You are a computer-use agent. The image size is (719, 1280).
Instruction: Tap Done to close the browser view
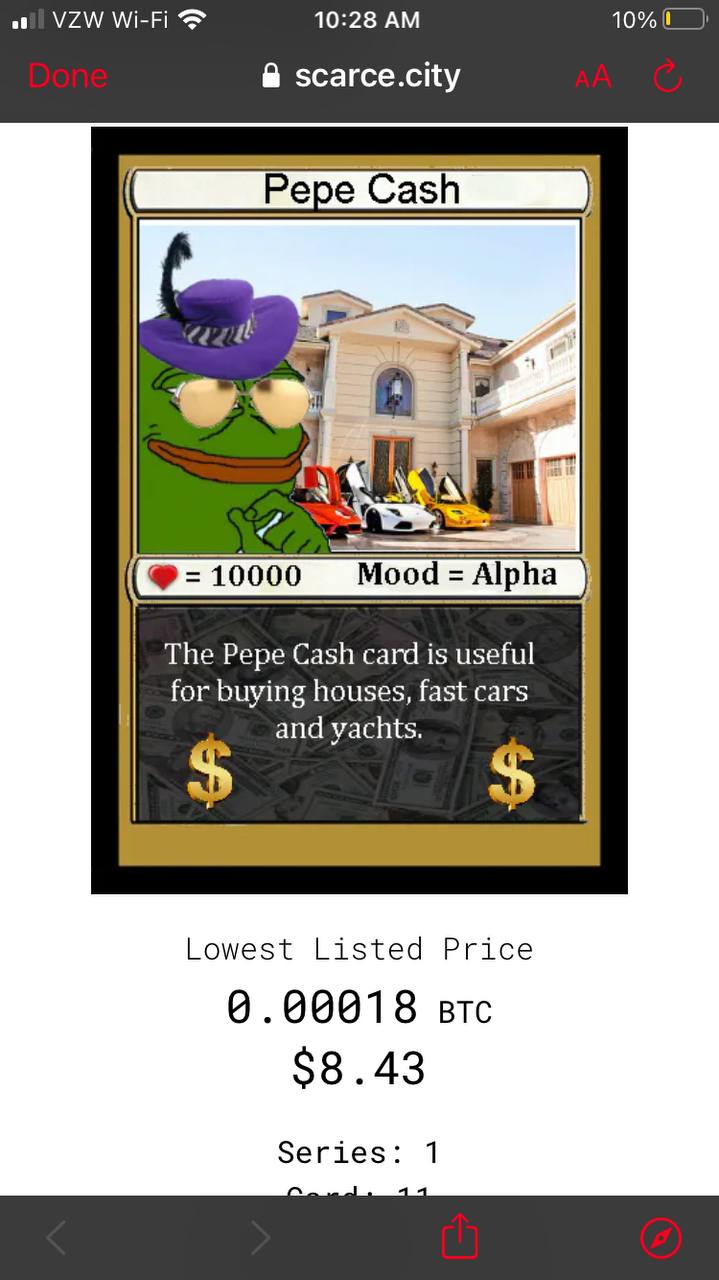[67, 76]
